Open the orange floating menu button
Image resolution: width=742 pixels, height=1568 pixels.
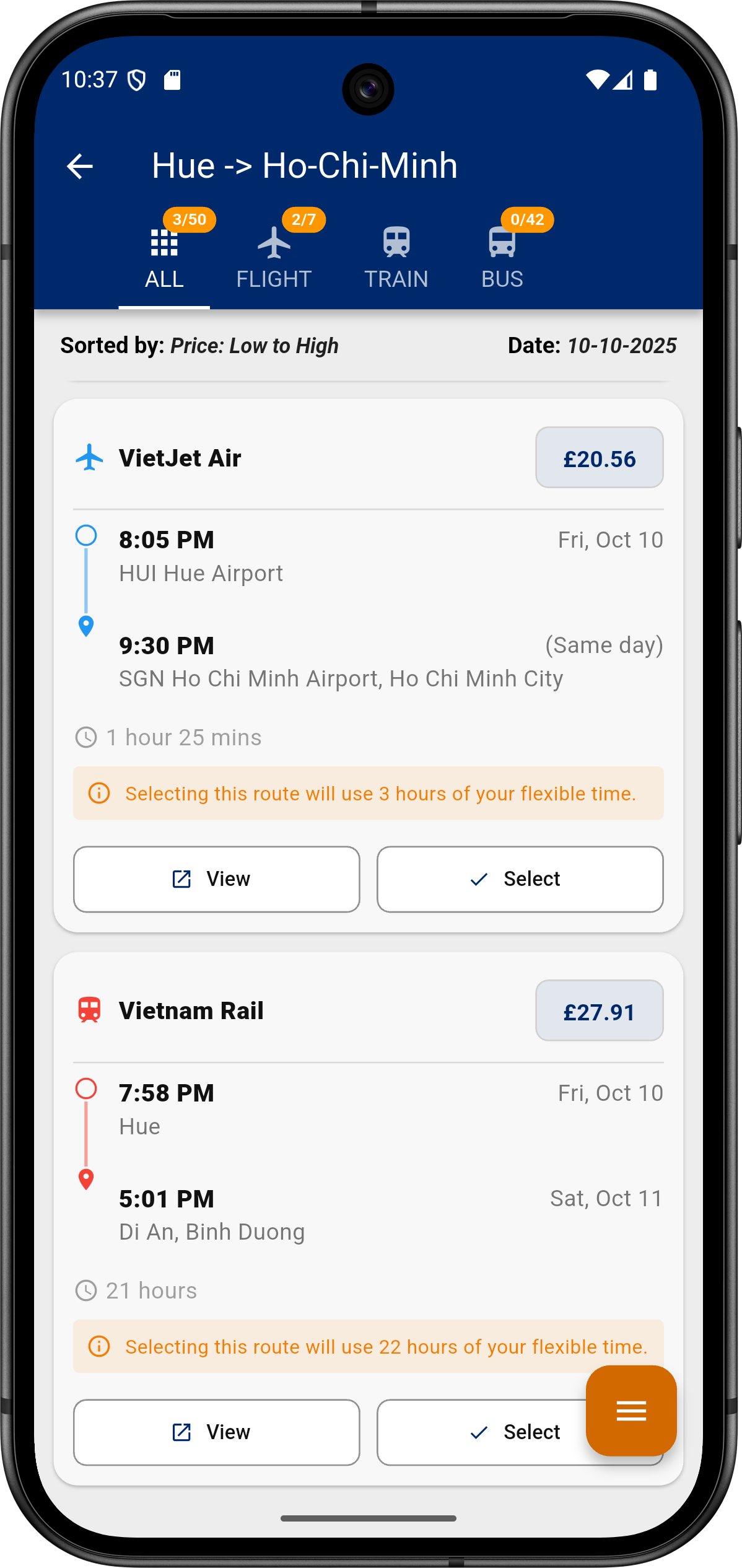pyautogui.click(x=631, y=1410)
